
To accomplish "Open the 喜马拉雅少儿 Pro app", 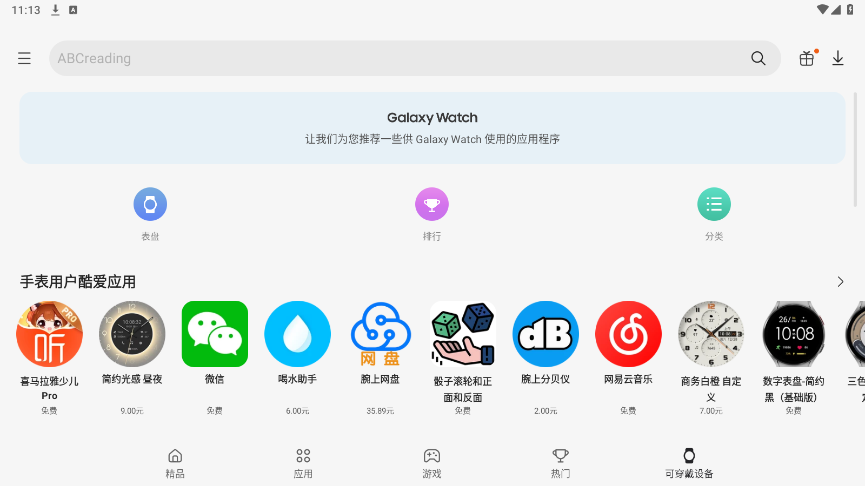I will (50, 334).
